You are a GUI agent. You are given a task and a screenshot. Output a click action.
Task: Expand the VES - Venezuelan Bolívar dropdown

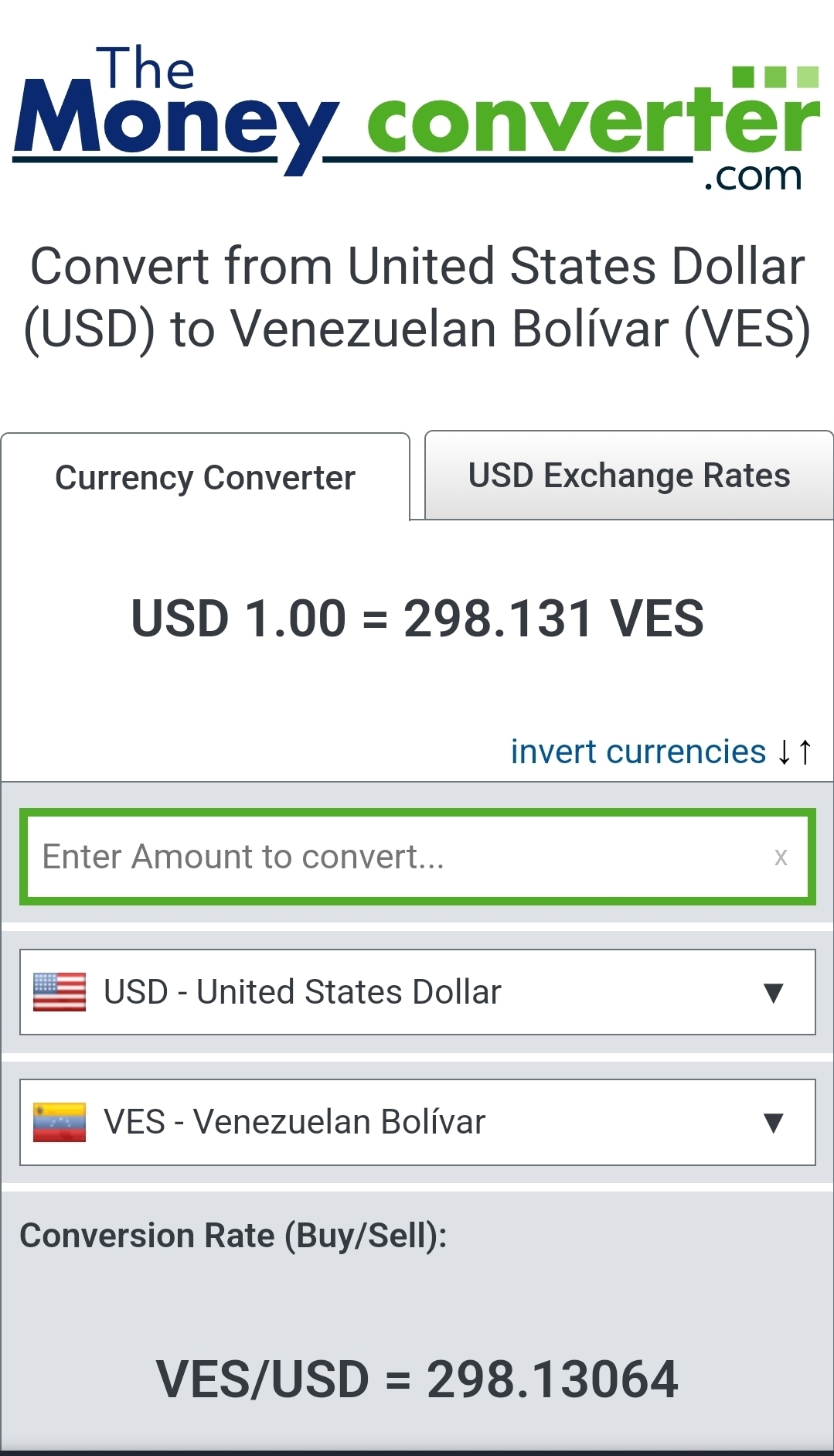417,1122
